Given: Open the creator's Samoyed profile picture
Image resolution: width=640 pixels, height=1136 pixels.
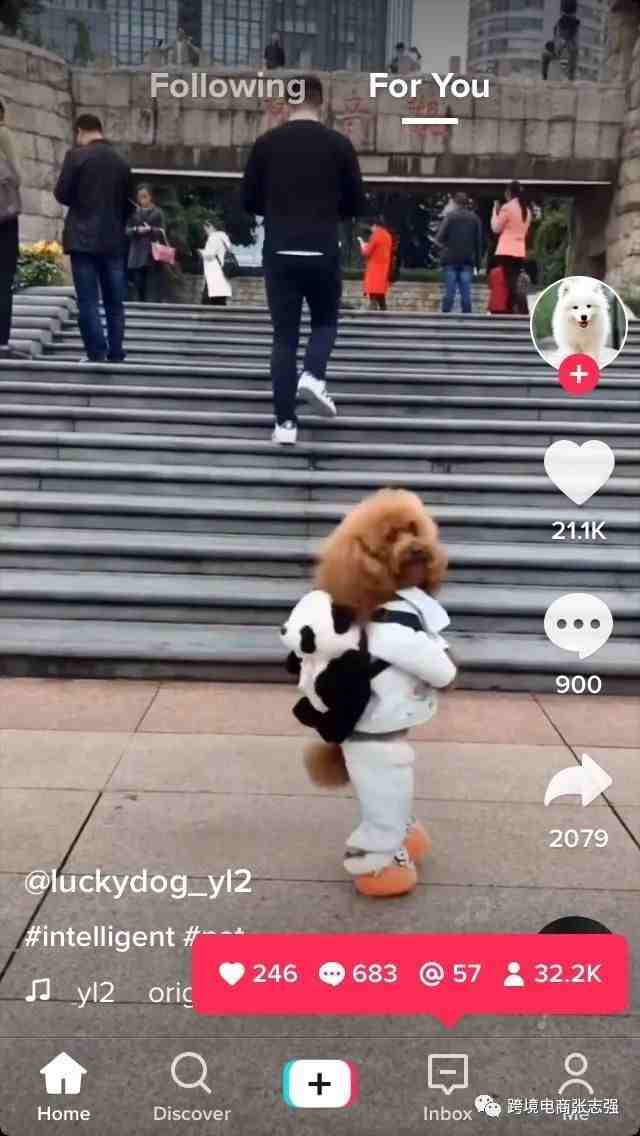Looking at the screenshot, I should 578,323.
